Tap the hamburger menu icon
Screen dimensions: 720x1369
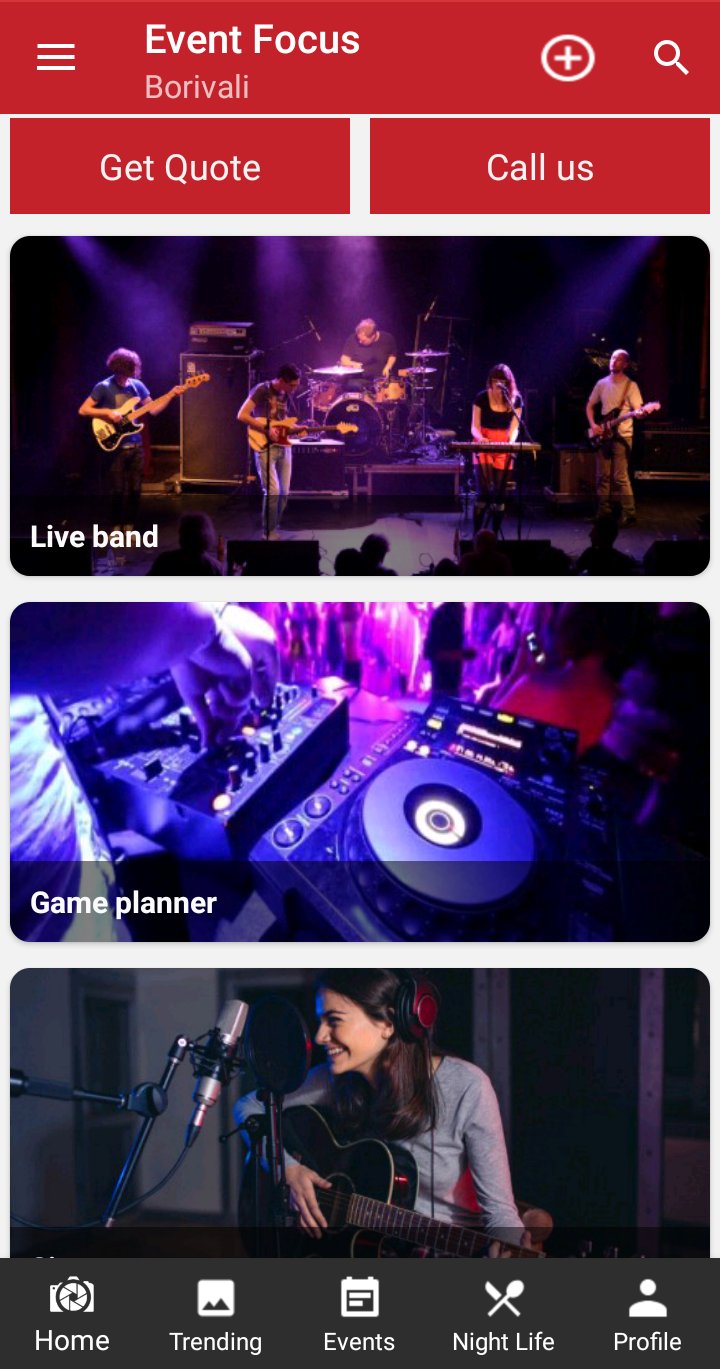pyautogui.click(x=55, y=57)
